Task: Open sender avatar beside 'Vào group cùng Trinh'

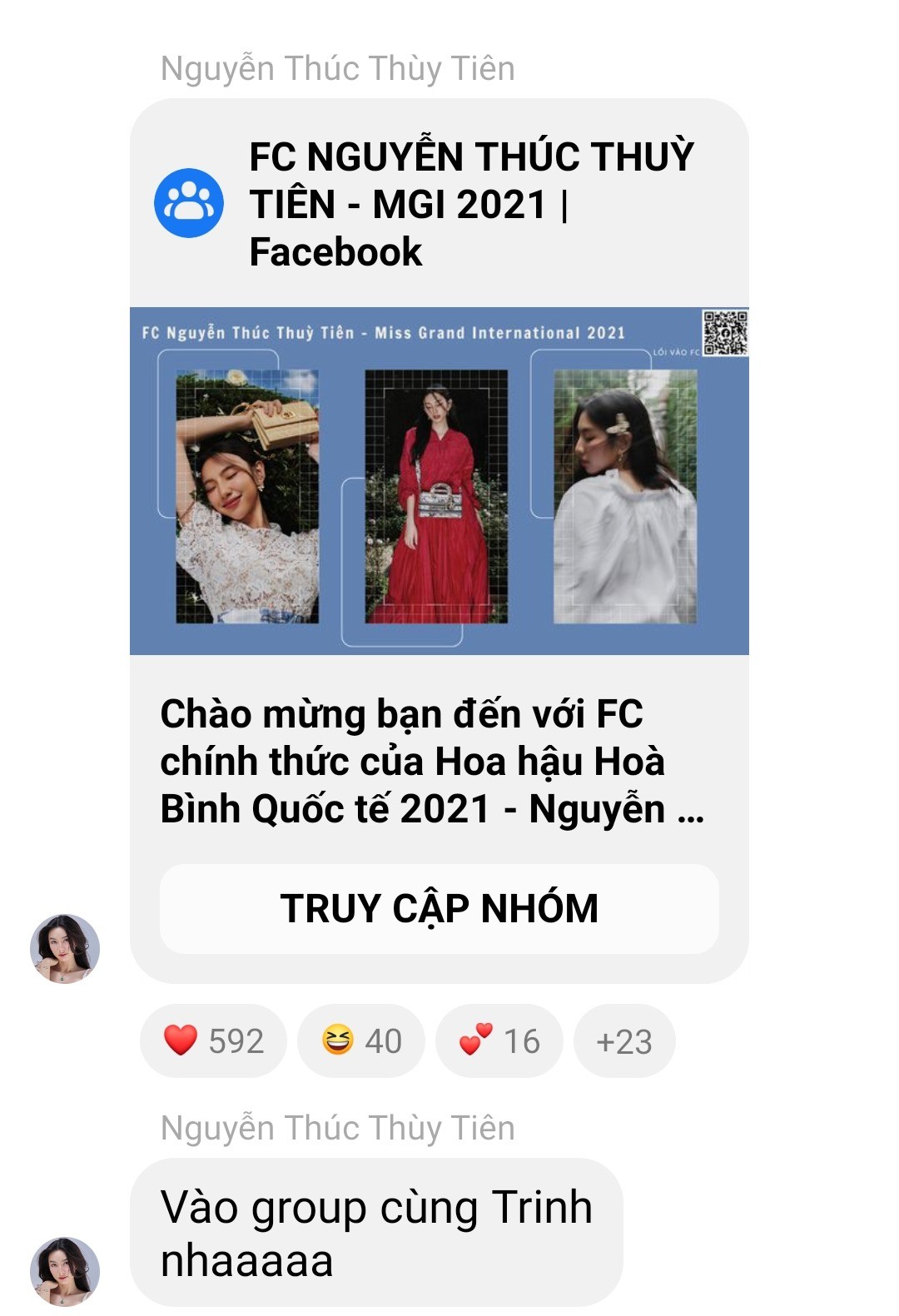Action: click(x=65, y=1270)
